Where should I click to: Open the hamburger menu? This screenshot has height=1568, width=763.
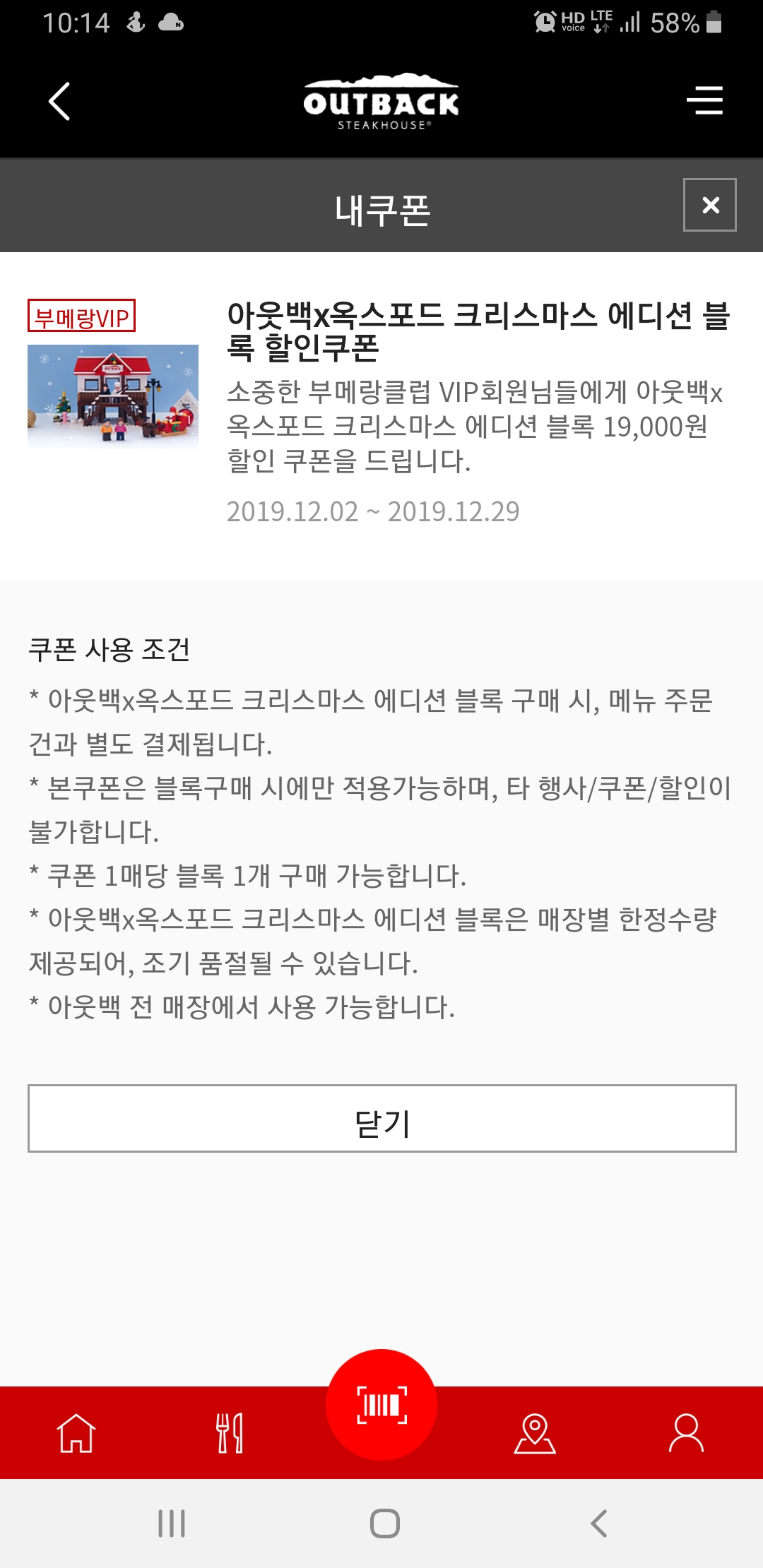tap(704, 100)
